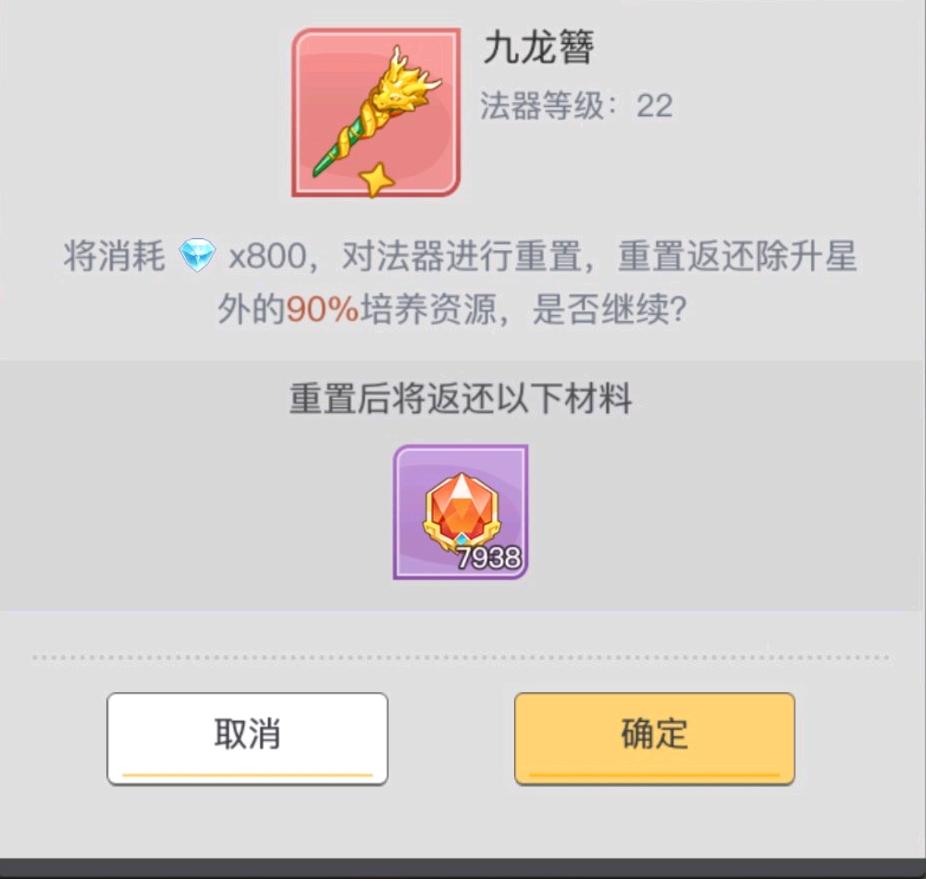Screen dimensions: 926x879
Task: Open the 九龙簪 artifact icon
Action: (x=376, y=112)
